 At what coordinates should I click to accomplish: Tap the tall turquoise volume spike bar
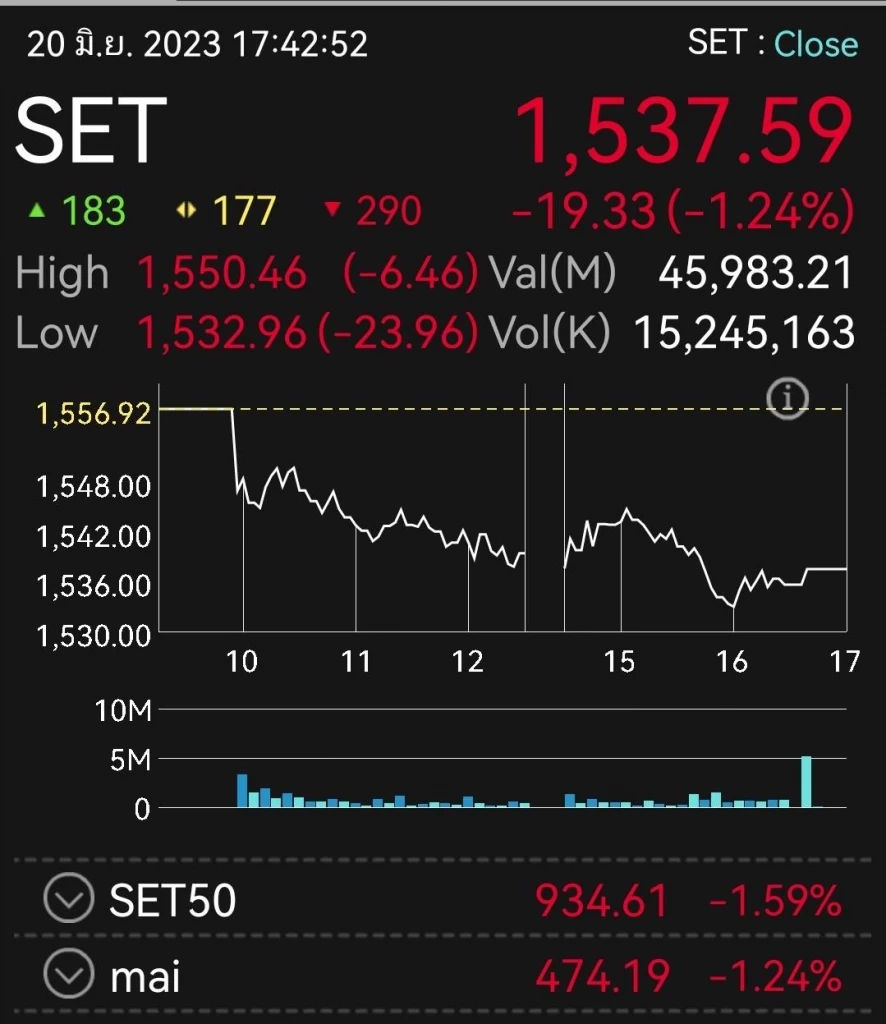coord(808,780)
